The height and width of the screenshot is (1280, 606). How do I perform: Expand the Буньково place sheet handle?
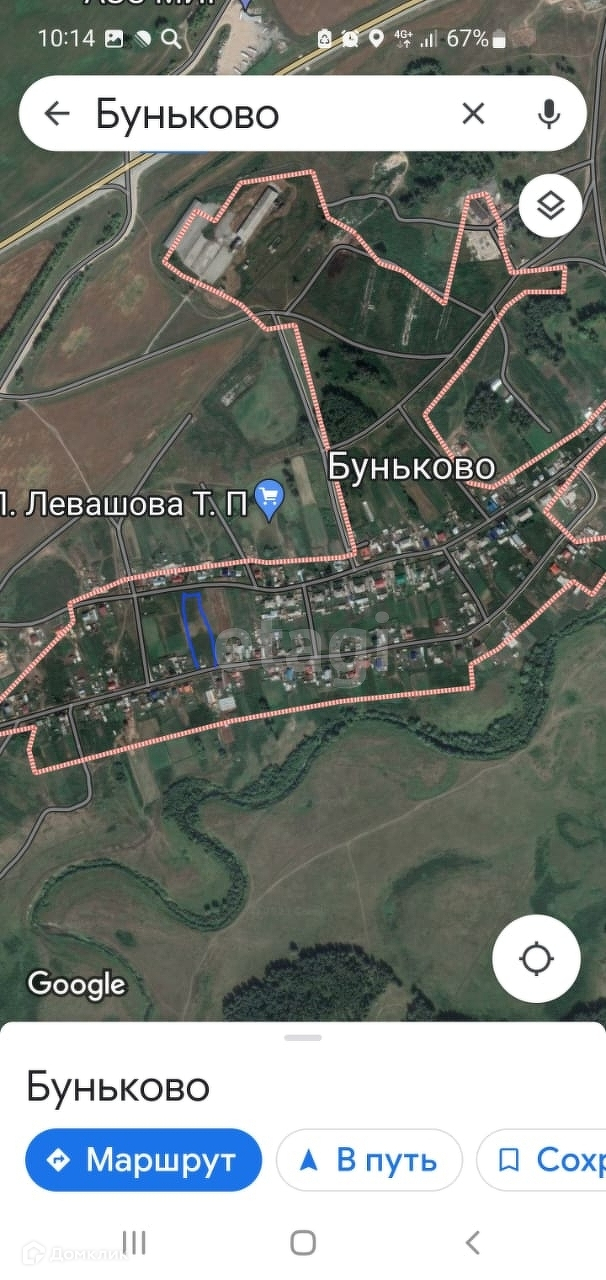[x=303, y=1038]
